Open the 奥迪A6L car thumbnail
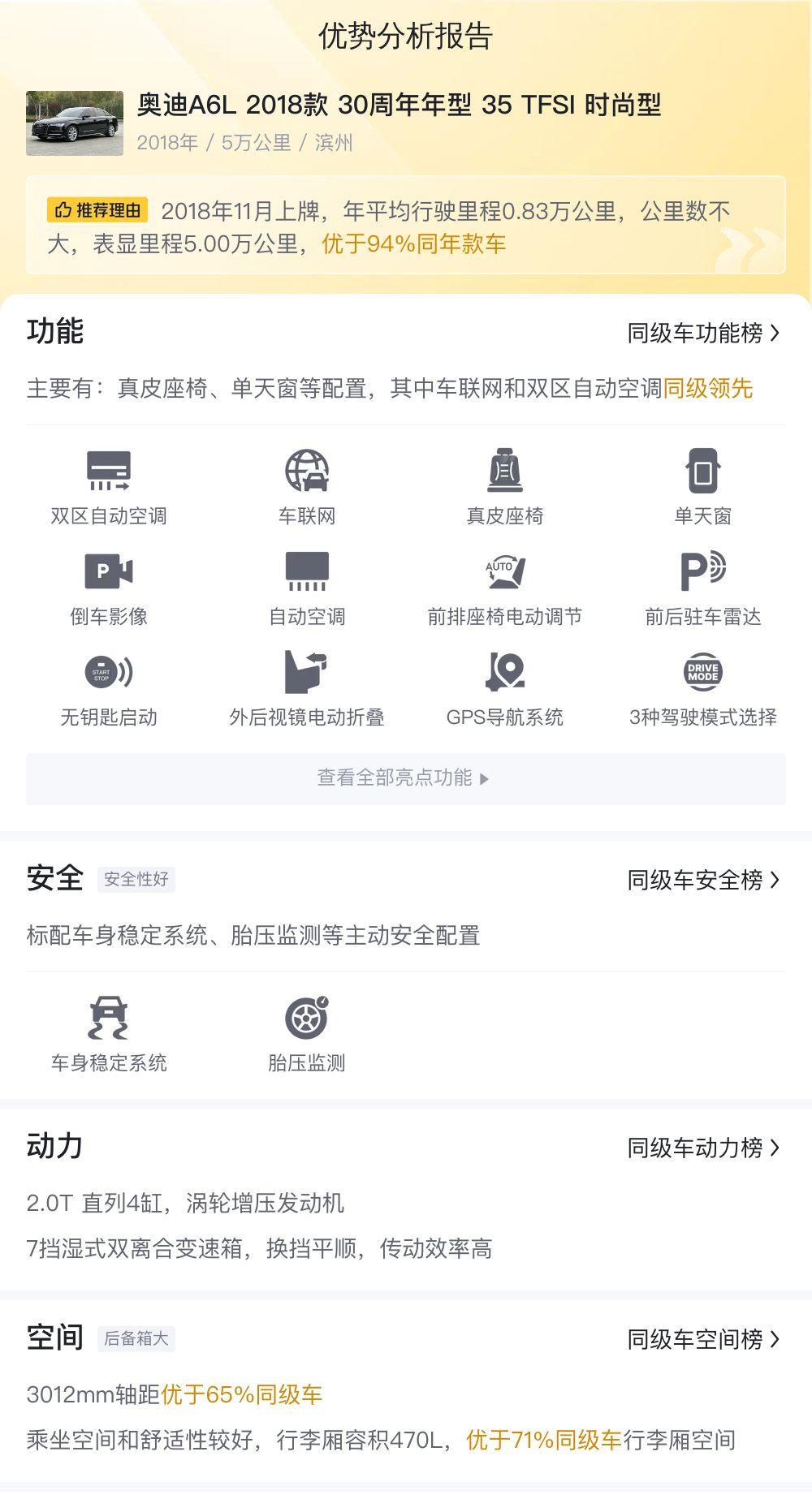 pos(75,123)
